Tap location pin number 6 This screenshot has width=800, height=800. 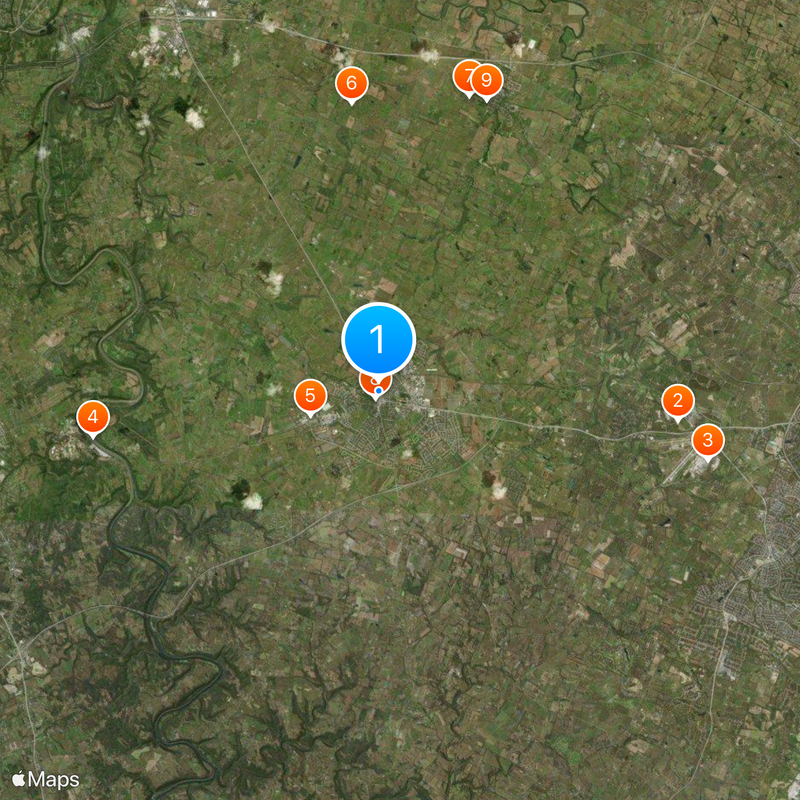coord(351,84)
